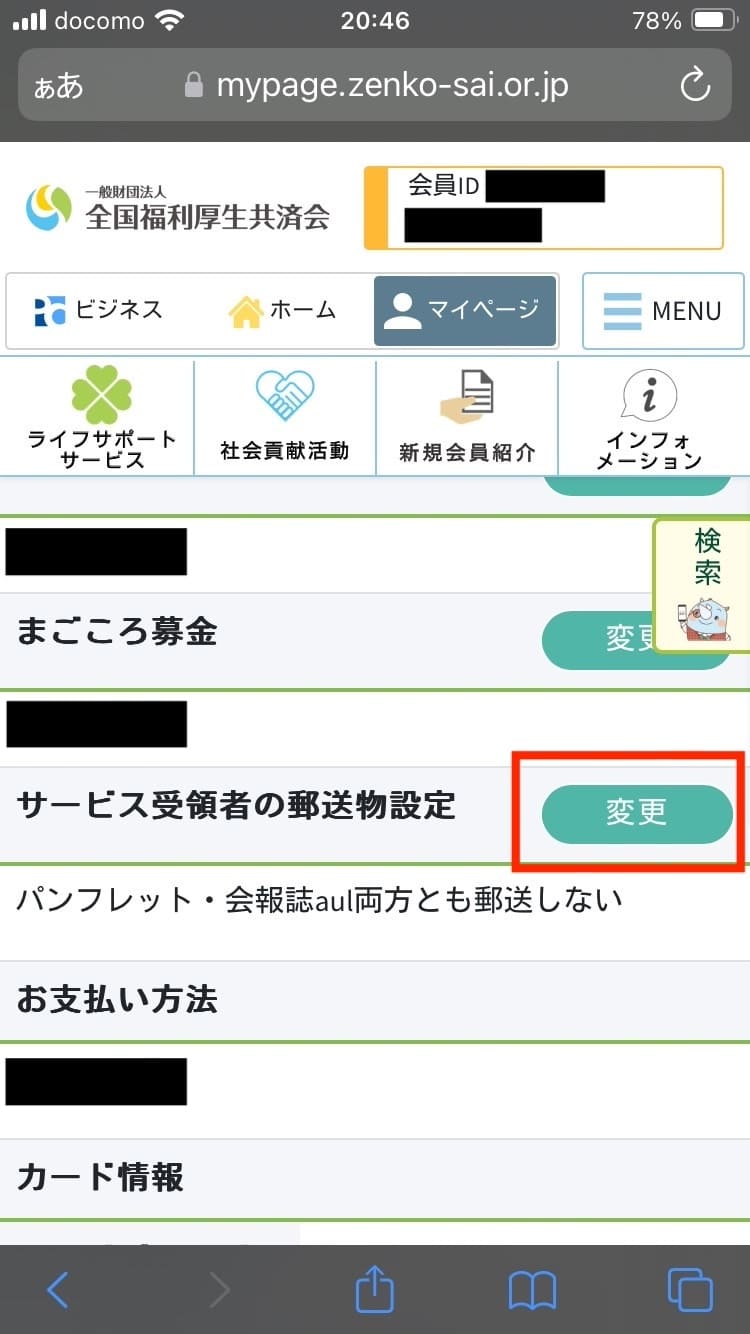Switch to the ビジネス tab
Viewport: 750px width, 1334px height.
98,311
